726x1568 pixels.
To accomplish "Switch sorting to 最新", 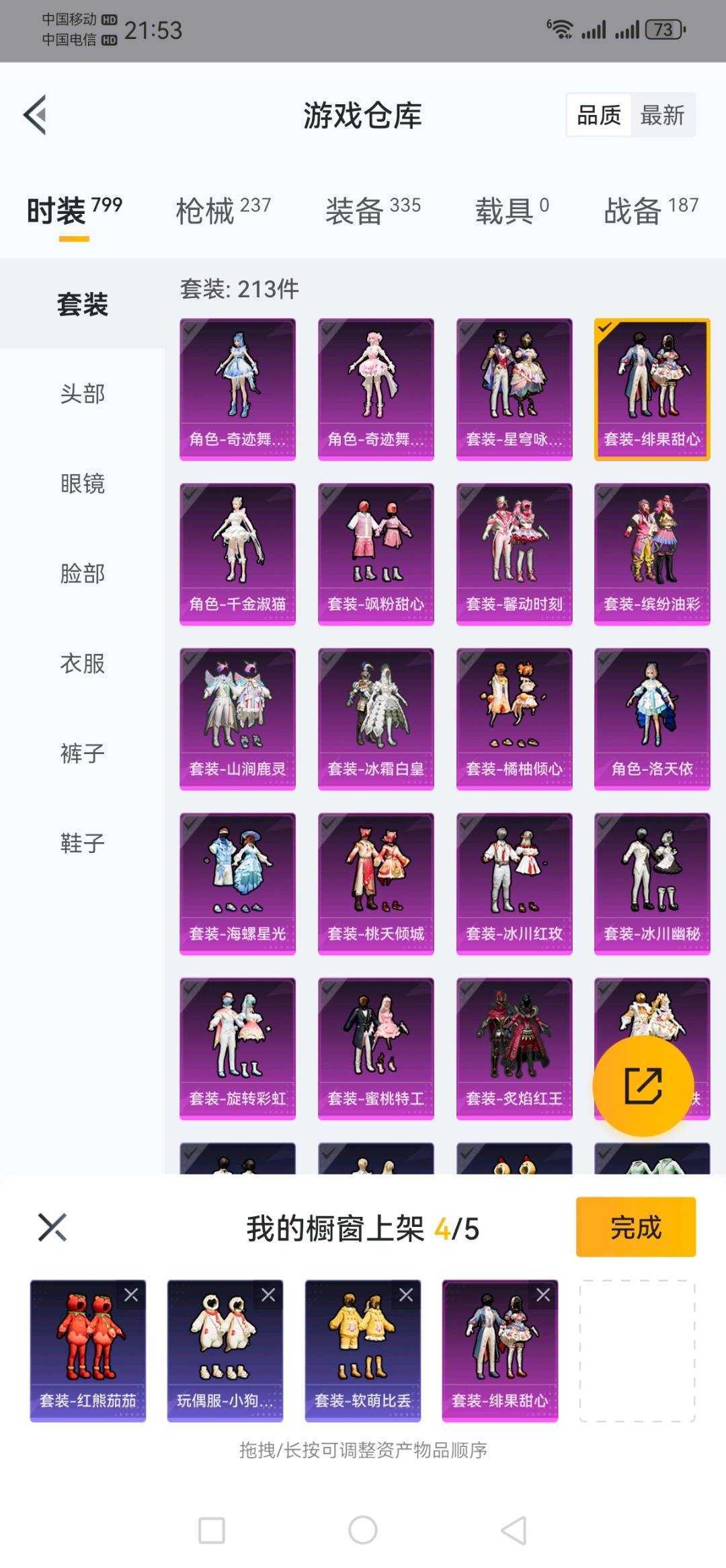I will 661,116.
